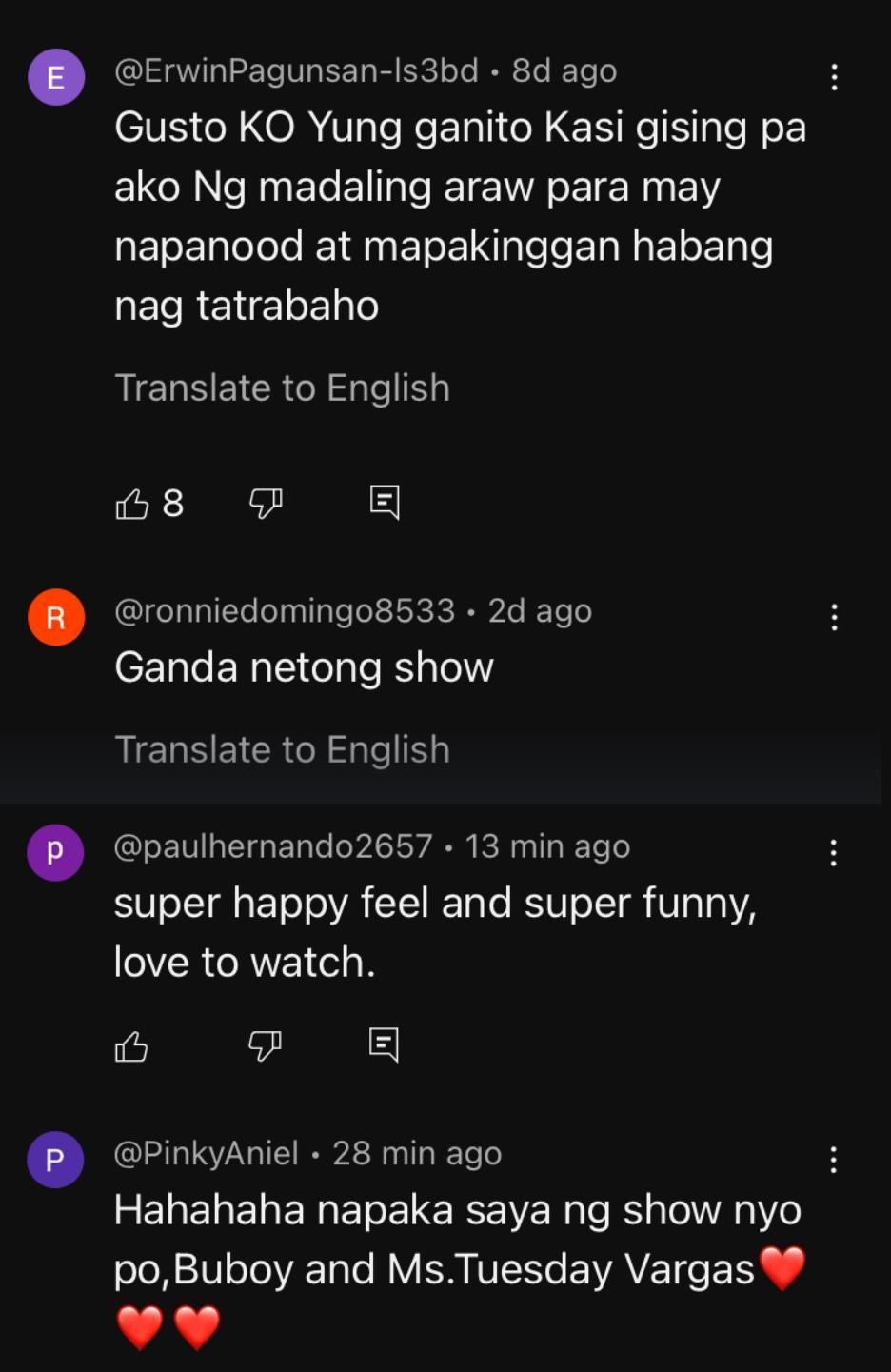Open overflow menu on ErwinPagunsan's comment
Screen dimensions: 891x1372
[834, 77]
